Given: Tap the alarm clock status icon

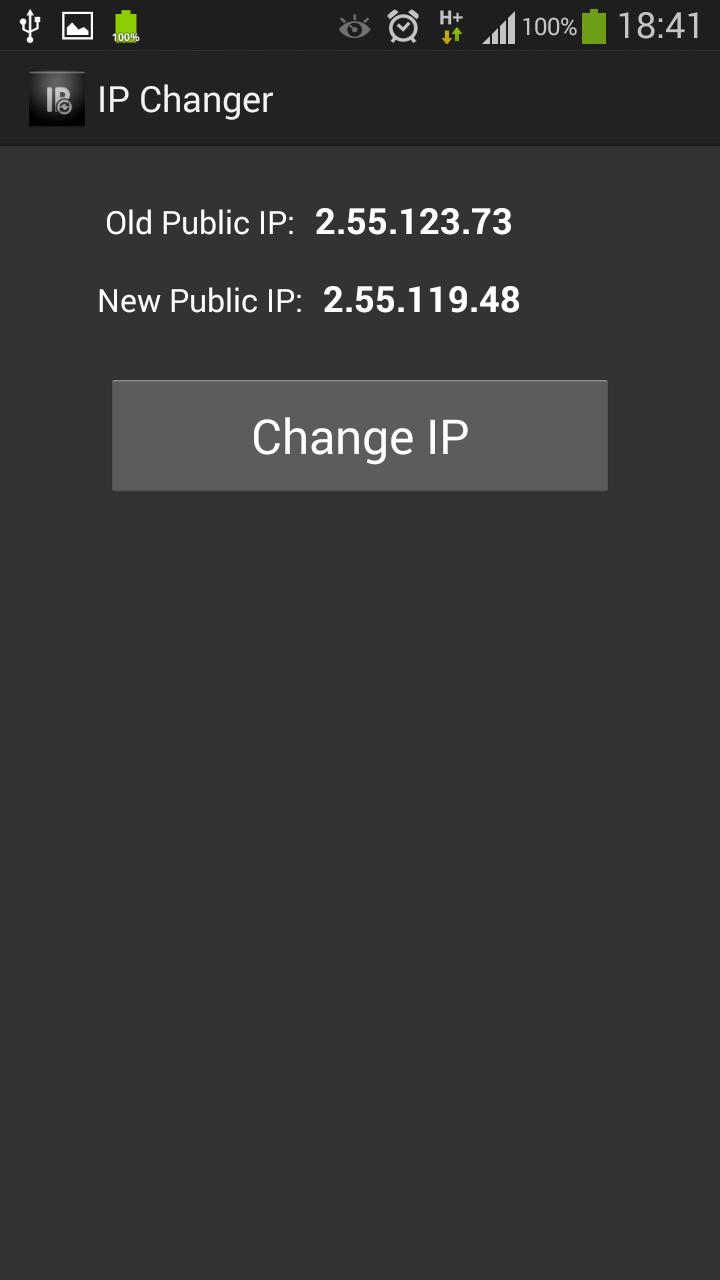Looking at the screenshot, I should pos(402,25).
